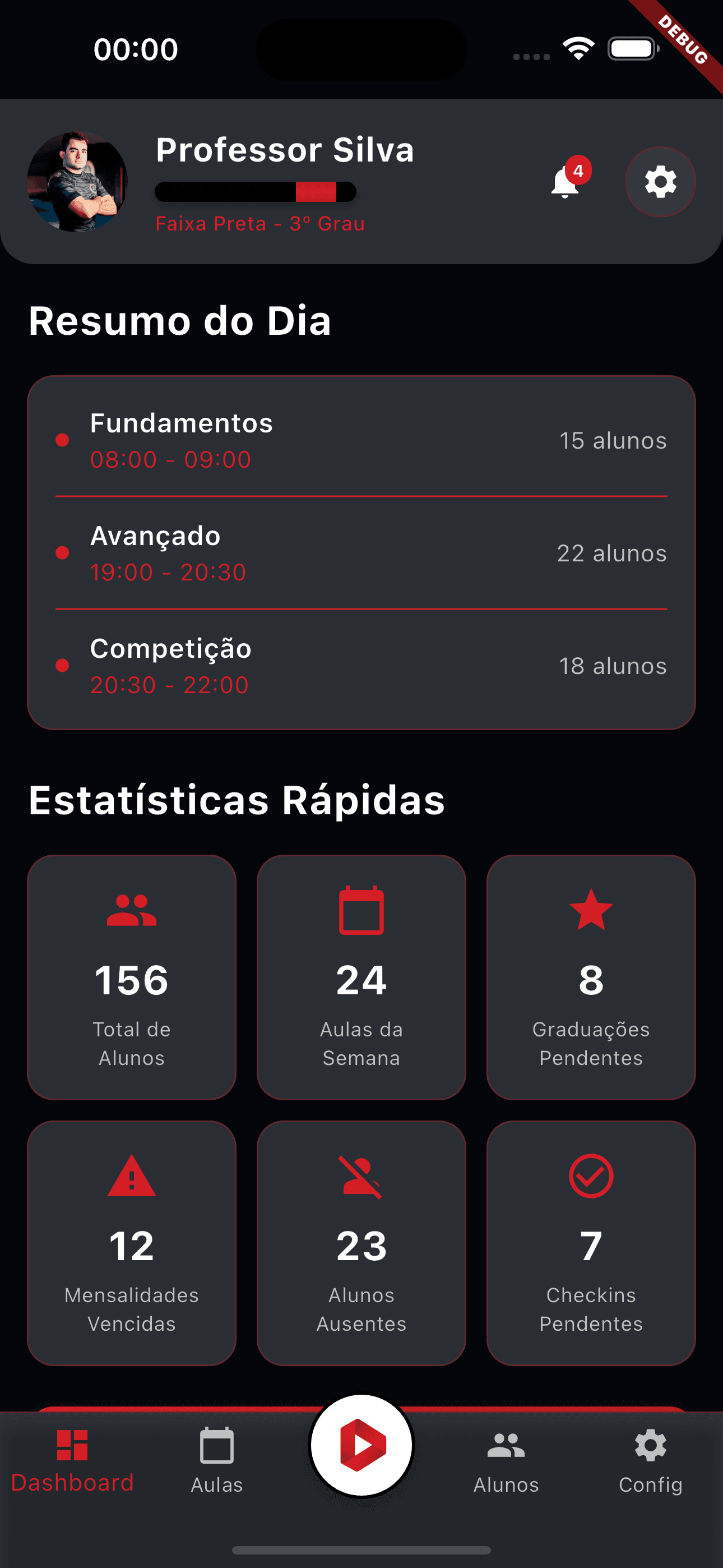This screenshot has width=723, height=1568.
Task: Select the checkmark icon for Checkins Pendentes
Action: click(590, 1178)
